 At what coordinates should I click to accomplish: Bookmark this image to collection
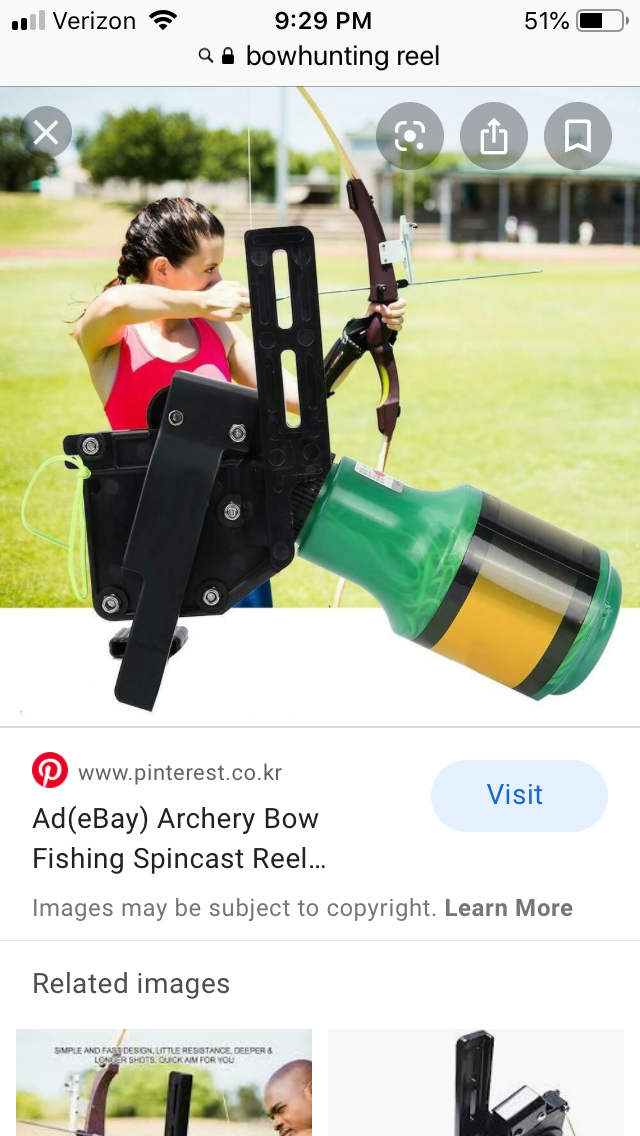[x=578, y=136]
